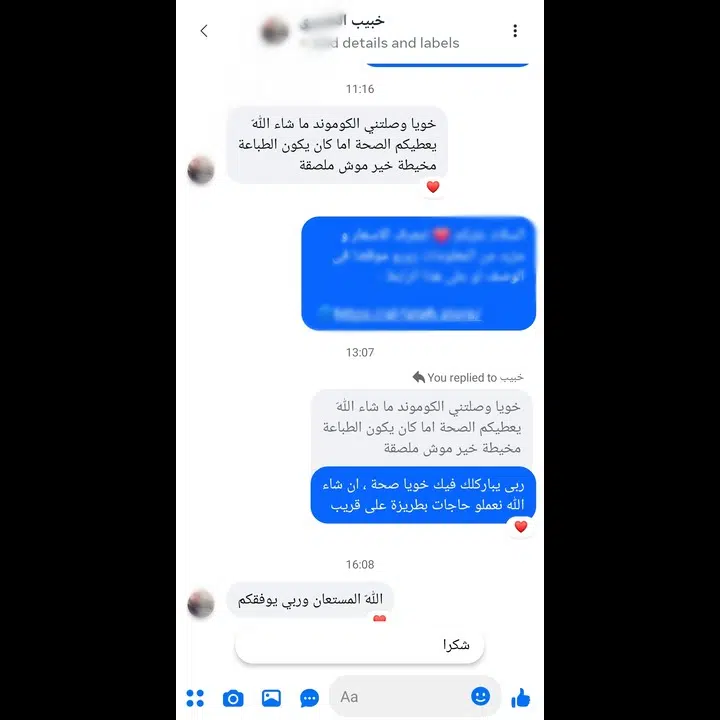720x720 pixels.
Task: Focus the Aa message input field
Action: pyautogui.click(x=400, y=696)
